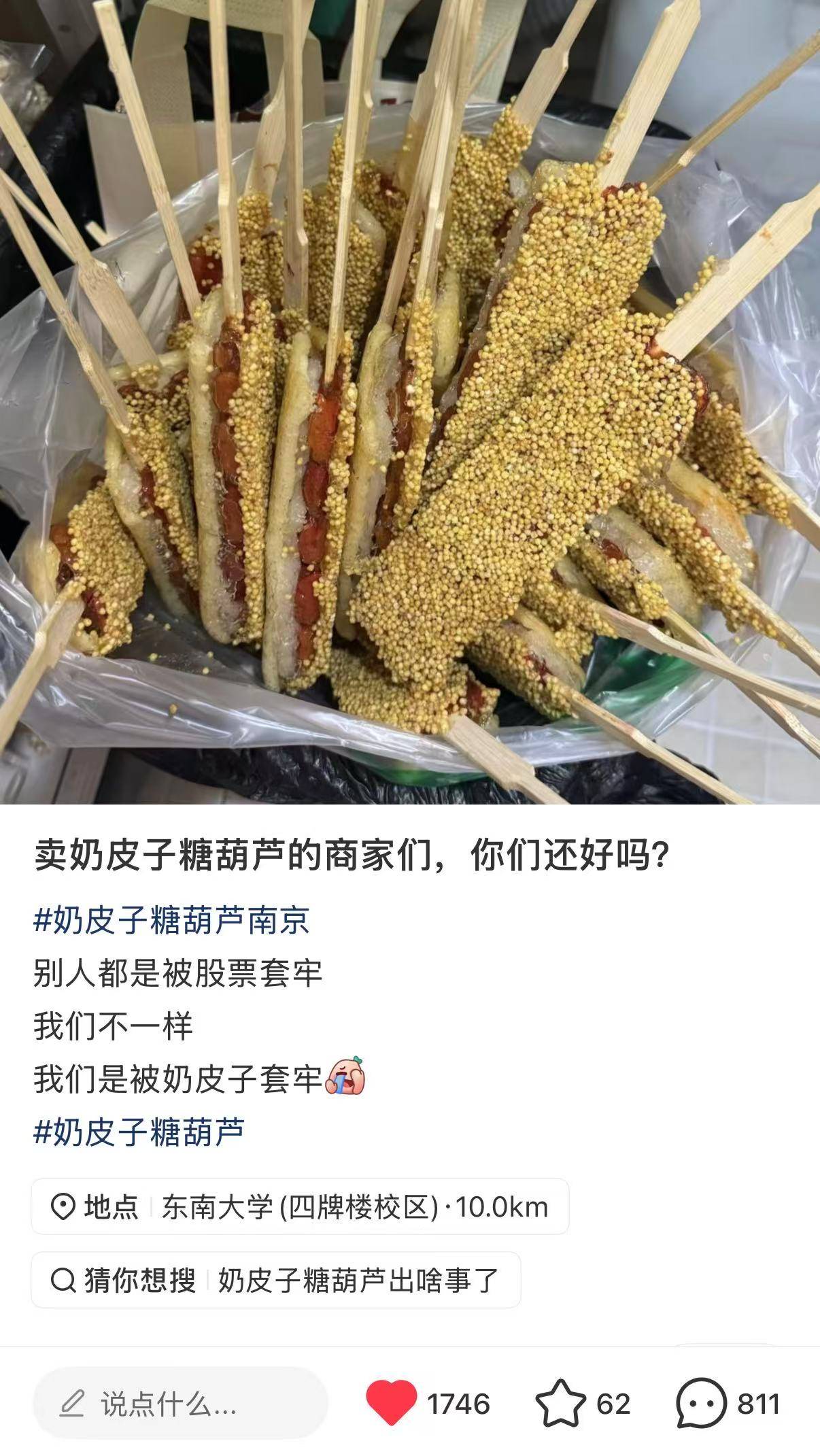Like the post with the heart icon
This screenshot has height=1456, width=820.
[x=391, y=1403]
